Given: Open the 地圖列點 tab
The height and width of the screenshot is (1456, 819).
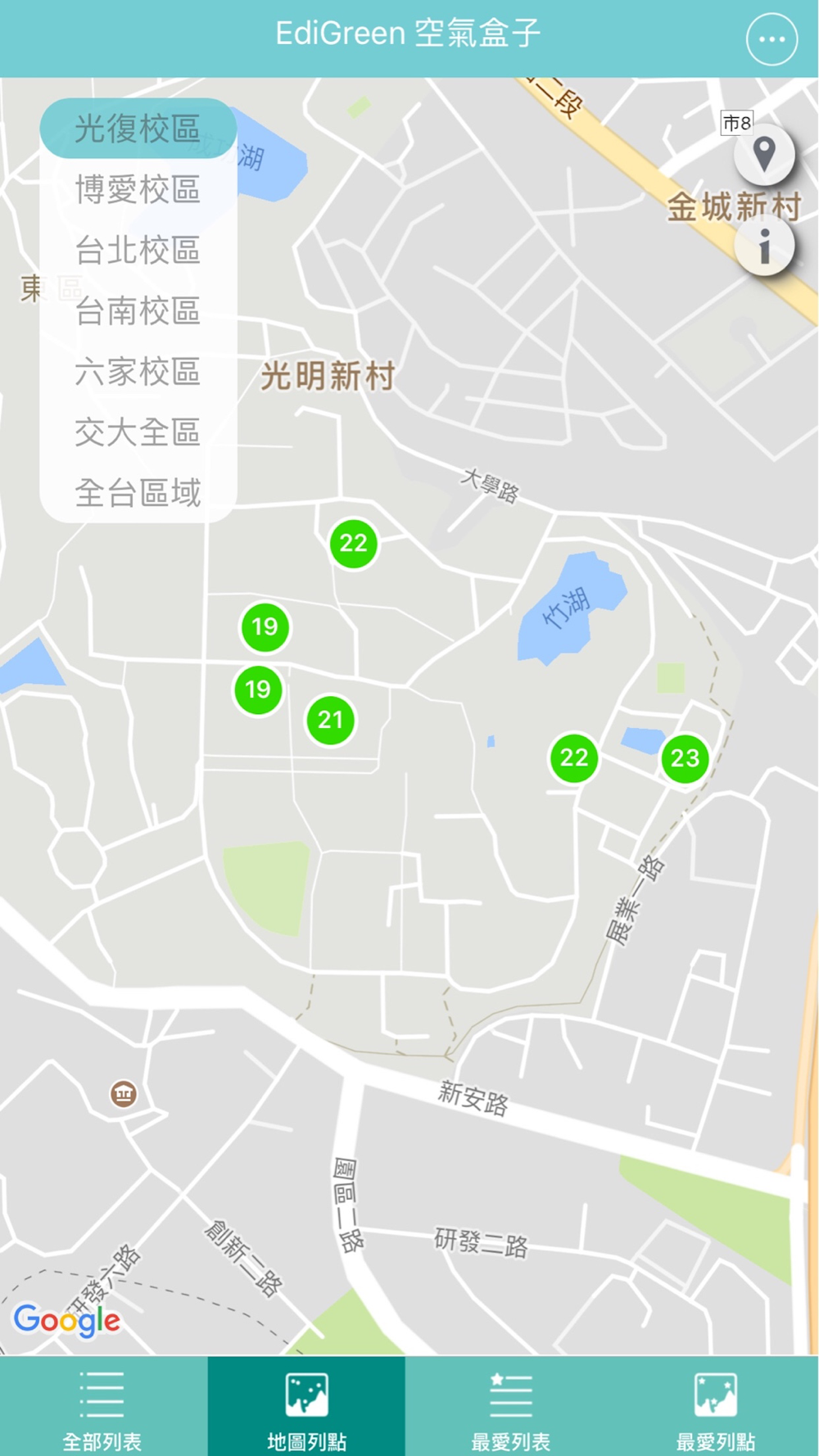Looking at the screenshot, I should [x=306, y=1407].
